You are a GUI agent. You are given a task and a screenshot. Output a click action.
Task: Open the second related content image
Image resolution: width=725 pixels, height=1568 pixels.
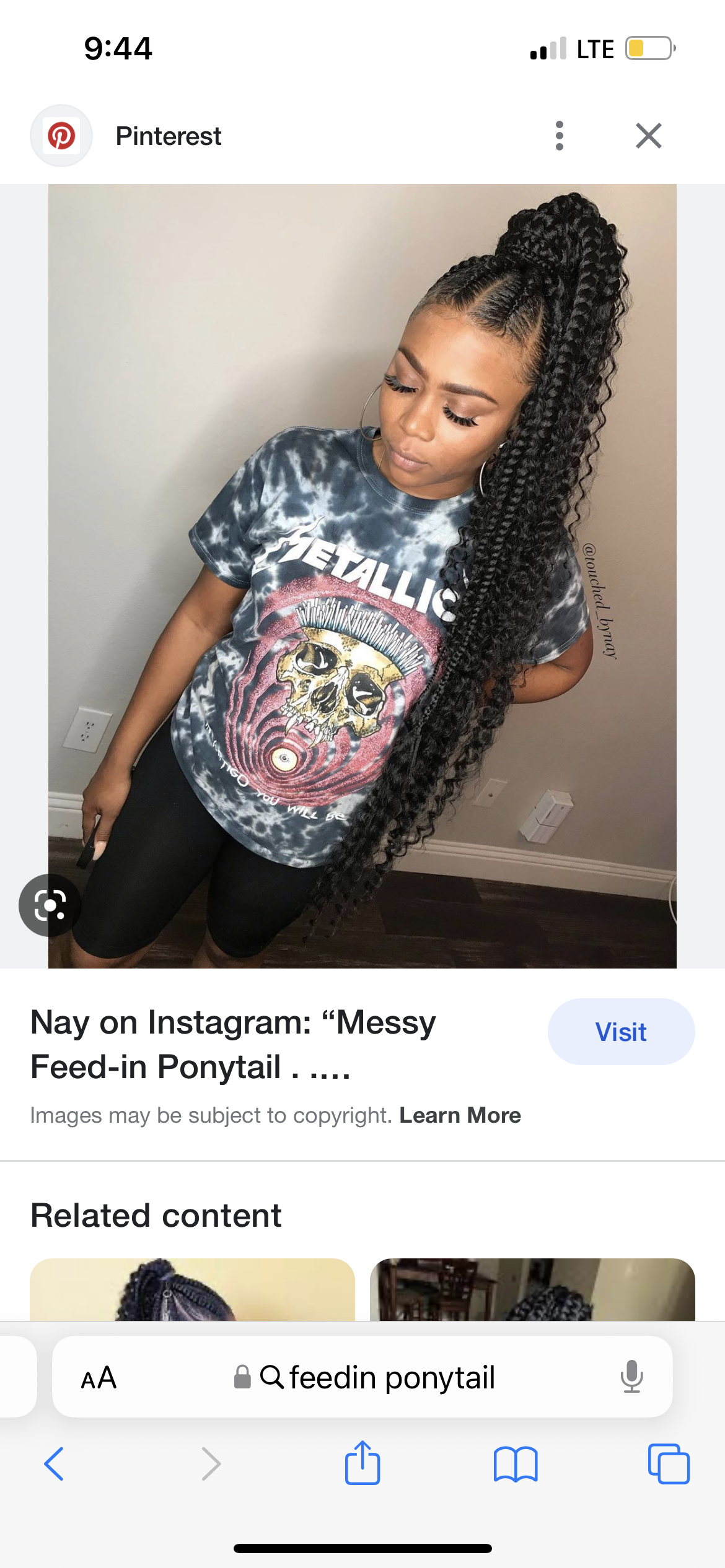click(x=532, y=1289)
